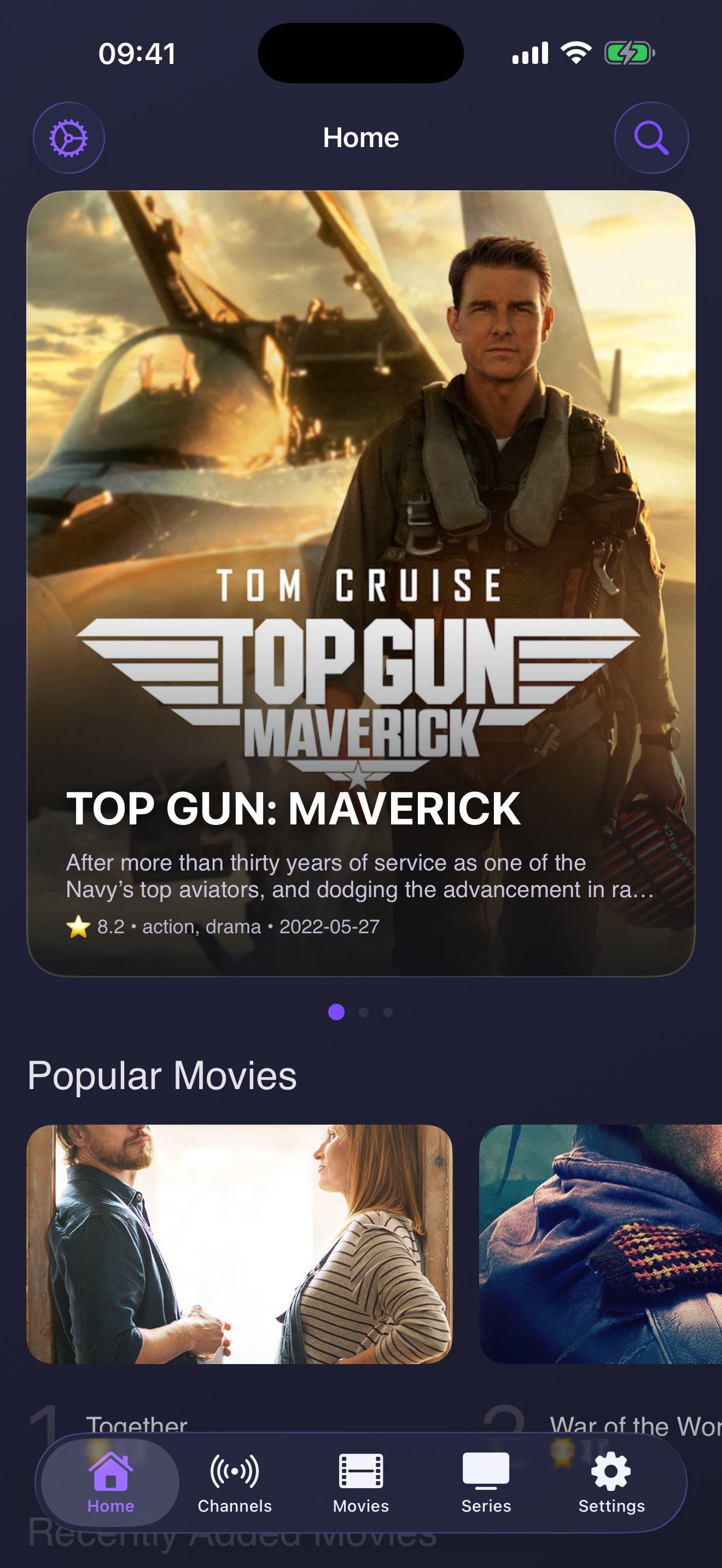Open the Top Gun: Maverick featured banner
The height and width of the screenshot is (1568, 722).
pyautogui.click(x=361, y=583)
